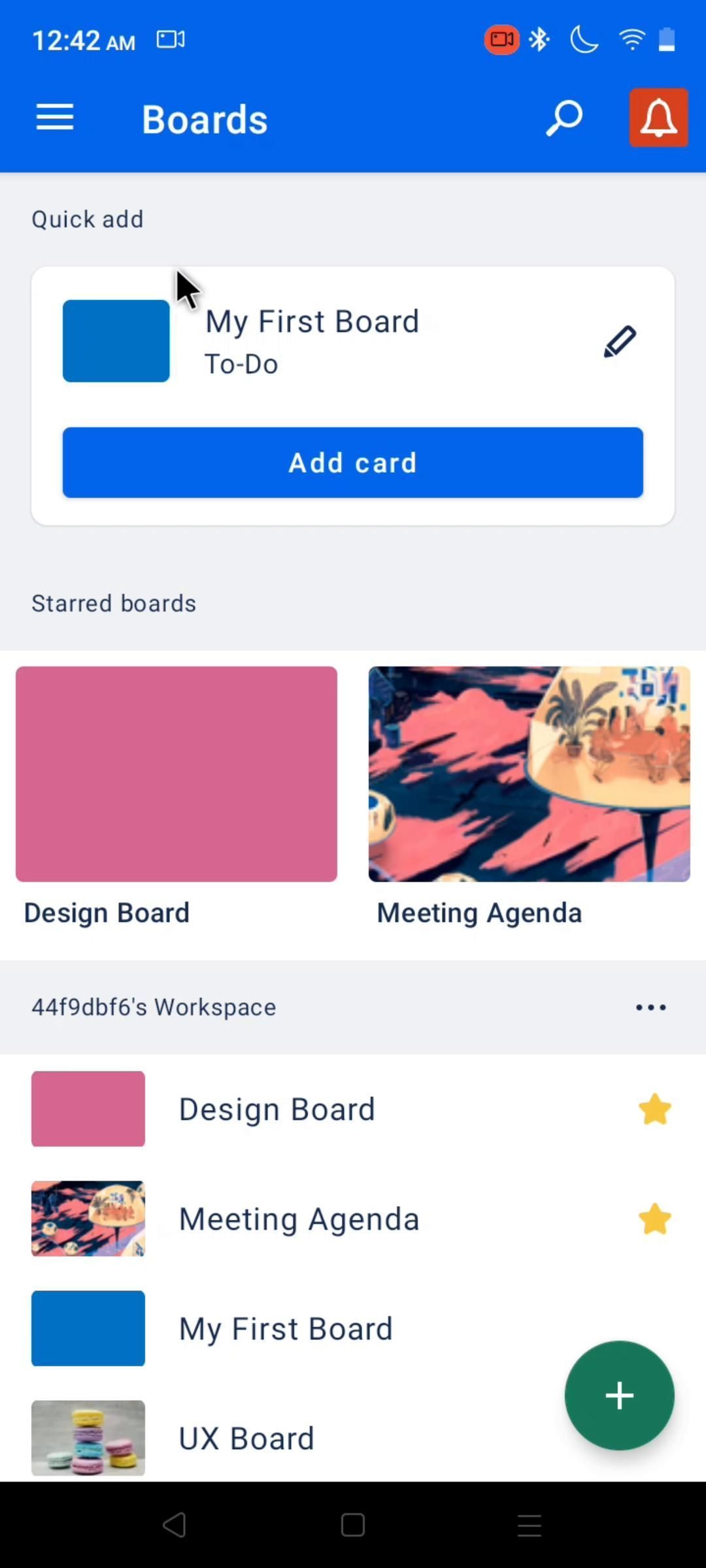Tap the Add card button
The height and width of the screenshot is (1568, 706).
(353, 463)
